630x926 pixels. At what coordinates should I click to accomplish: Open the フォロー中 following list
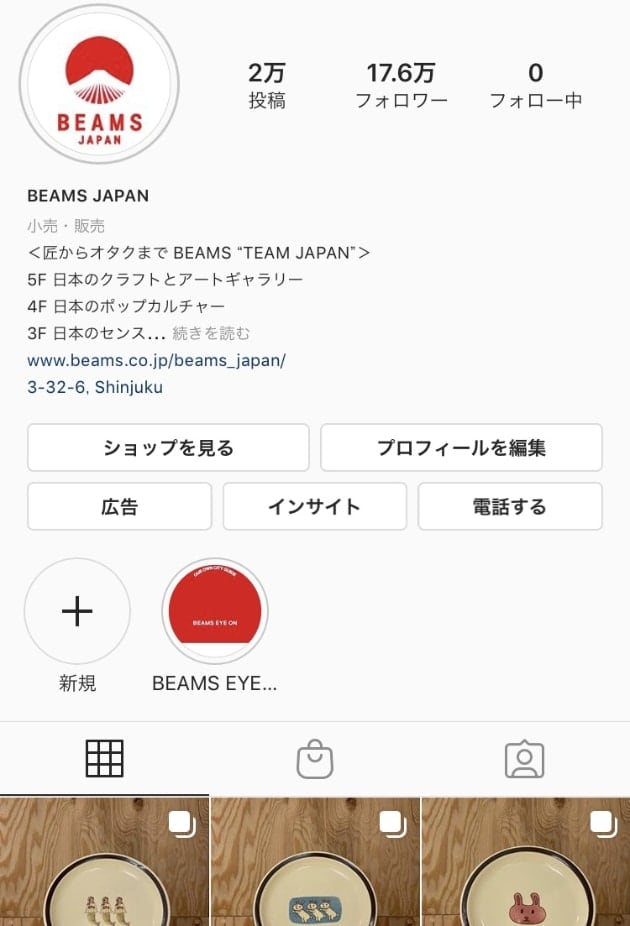[535, 85]
